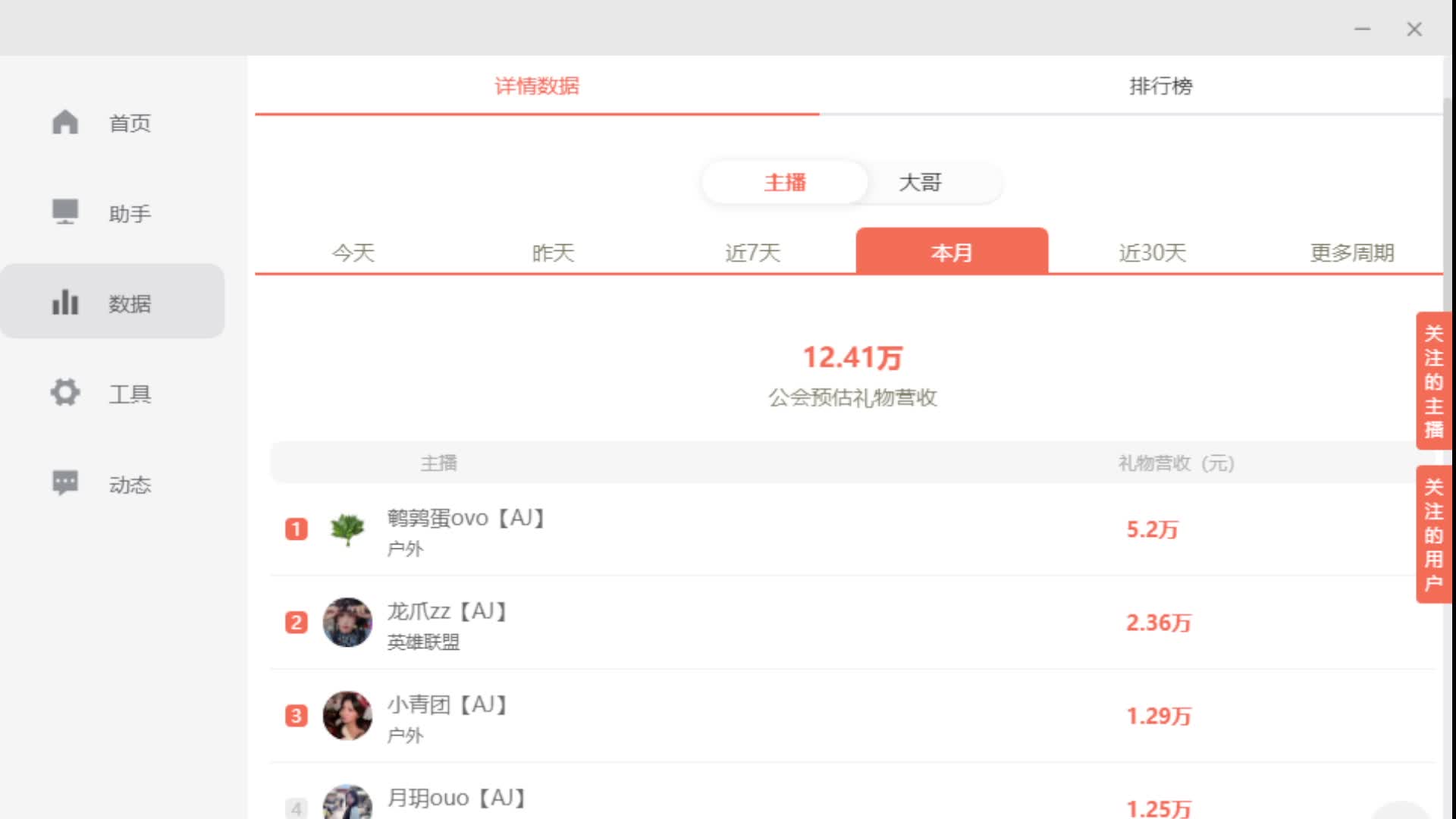The width and height of the screenshot is (1456, 819).
Task: Open the 关注的主播 side panel
Action: (x=1432, y=381)
